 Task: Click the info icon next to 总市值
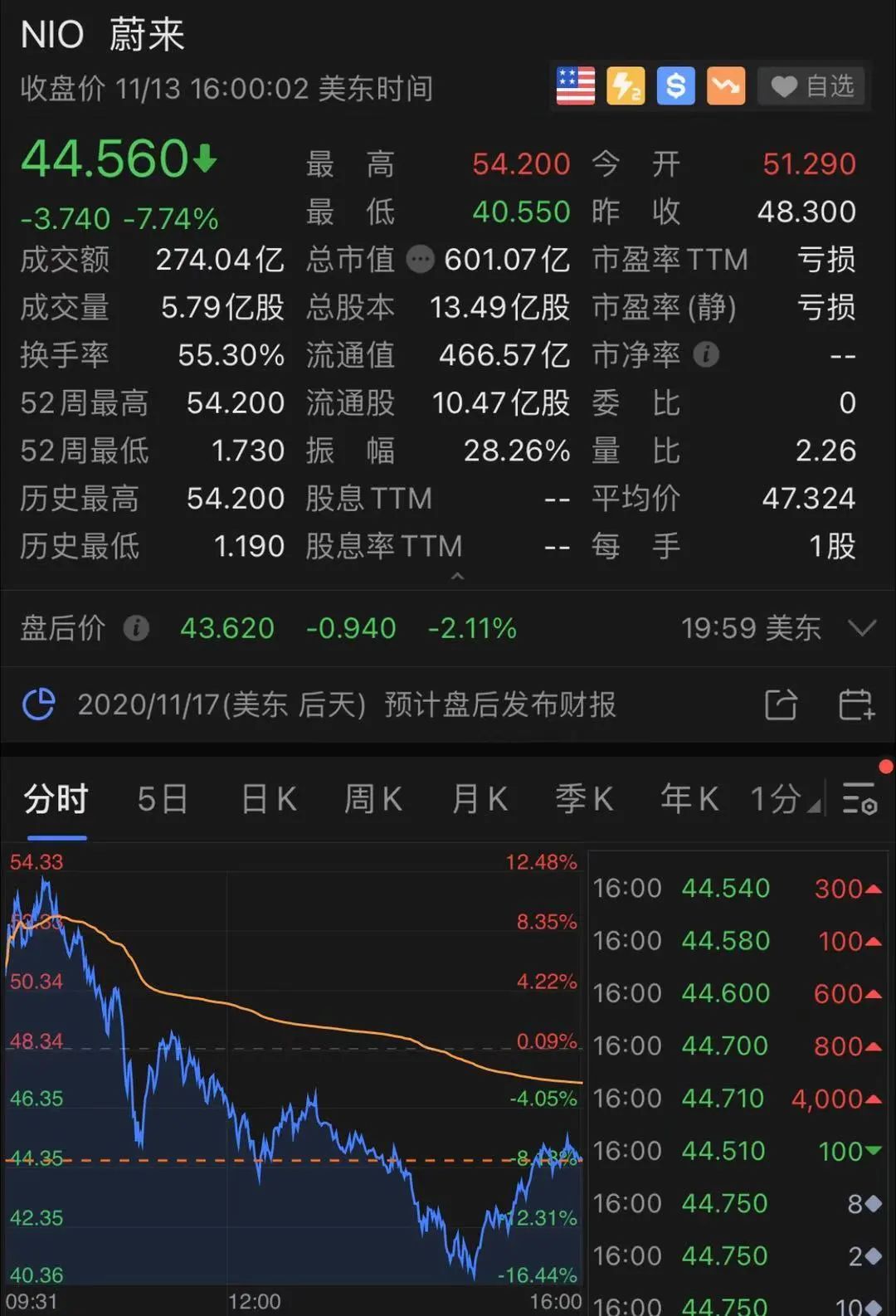[x=421, y=260]
